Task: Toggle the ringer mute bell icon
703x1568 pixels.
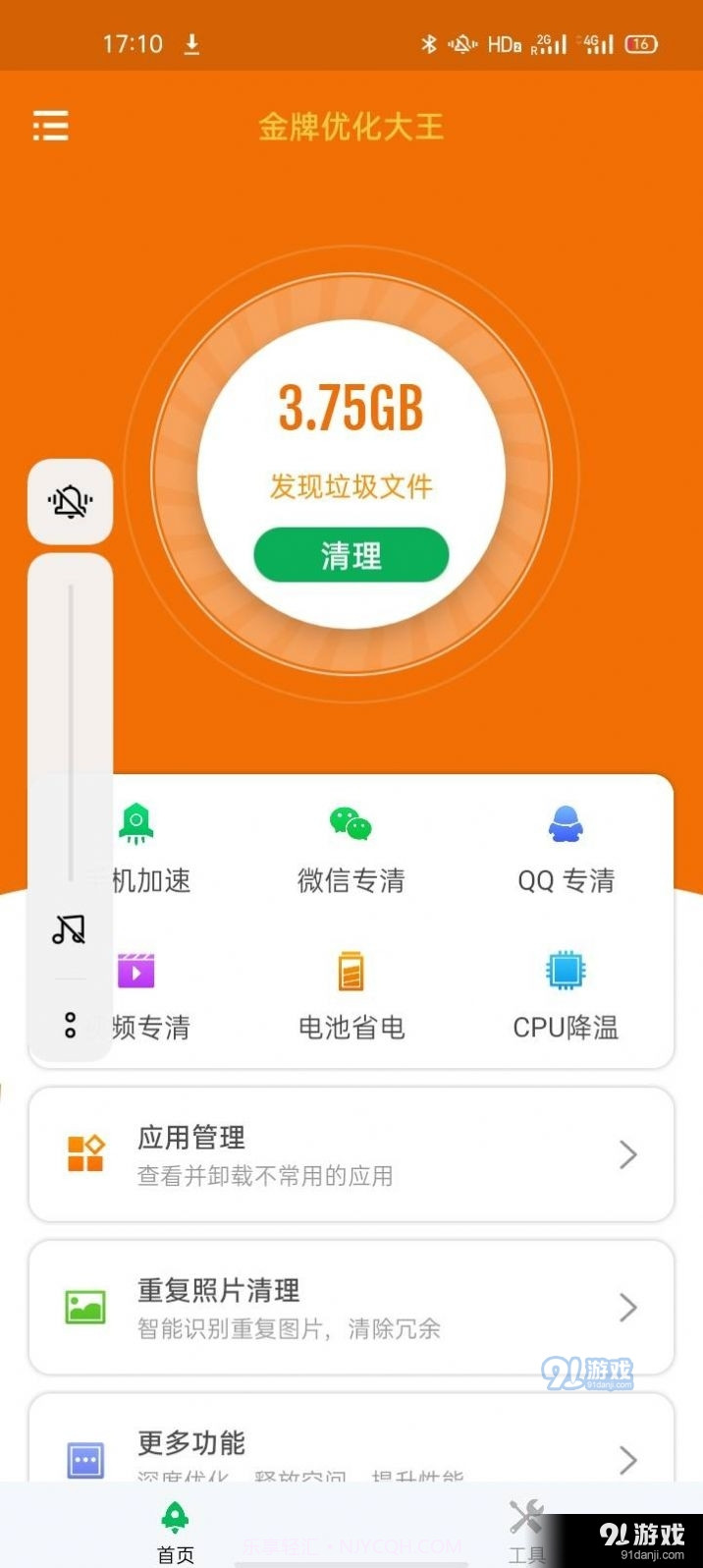Action: tap(71, 502)
